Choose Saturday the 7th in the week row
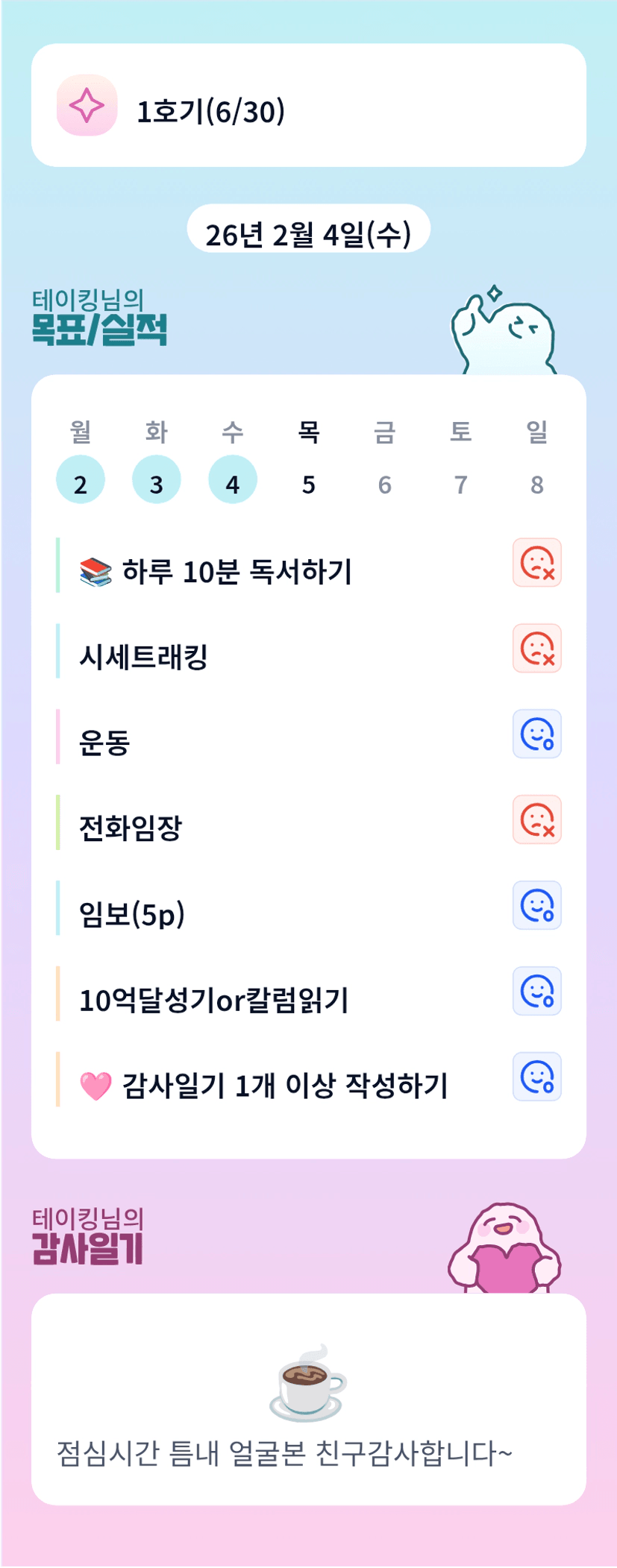The width and height of the screenshot is (617, 1568). pyautogui.click(x=461, y=484)
